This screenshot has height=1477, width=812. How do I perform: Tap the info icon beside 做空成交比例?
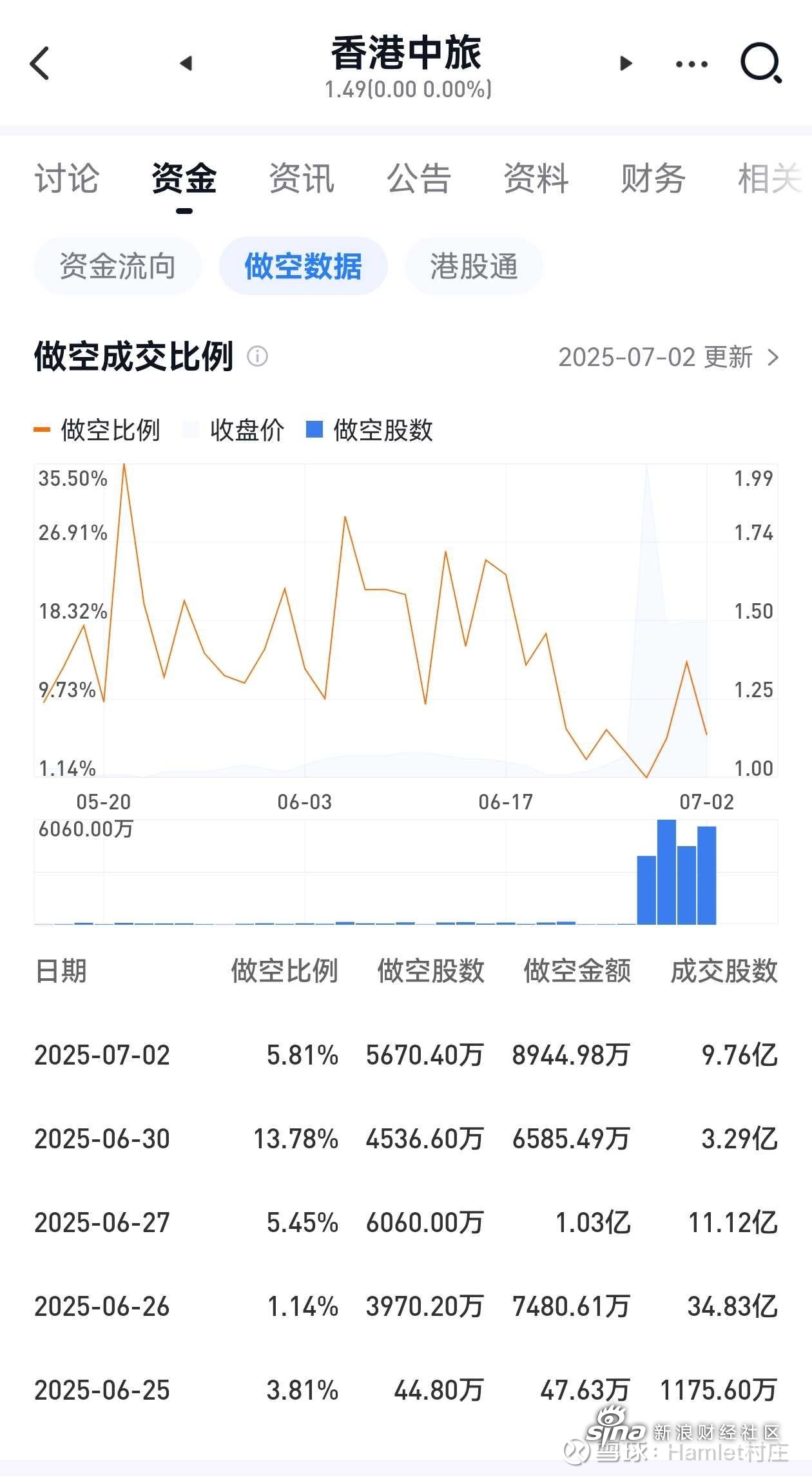(x=257, y=356)
